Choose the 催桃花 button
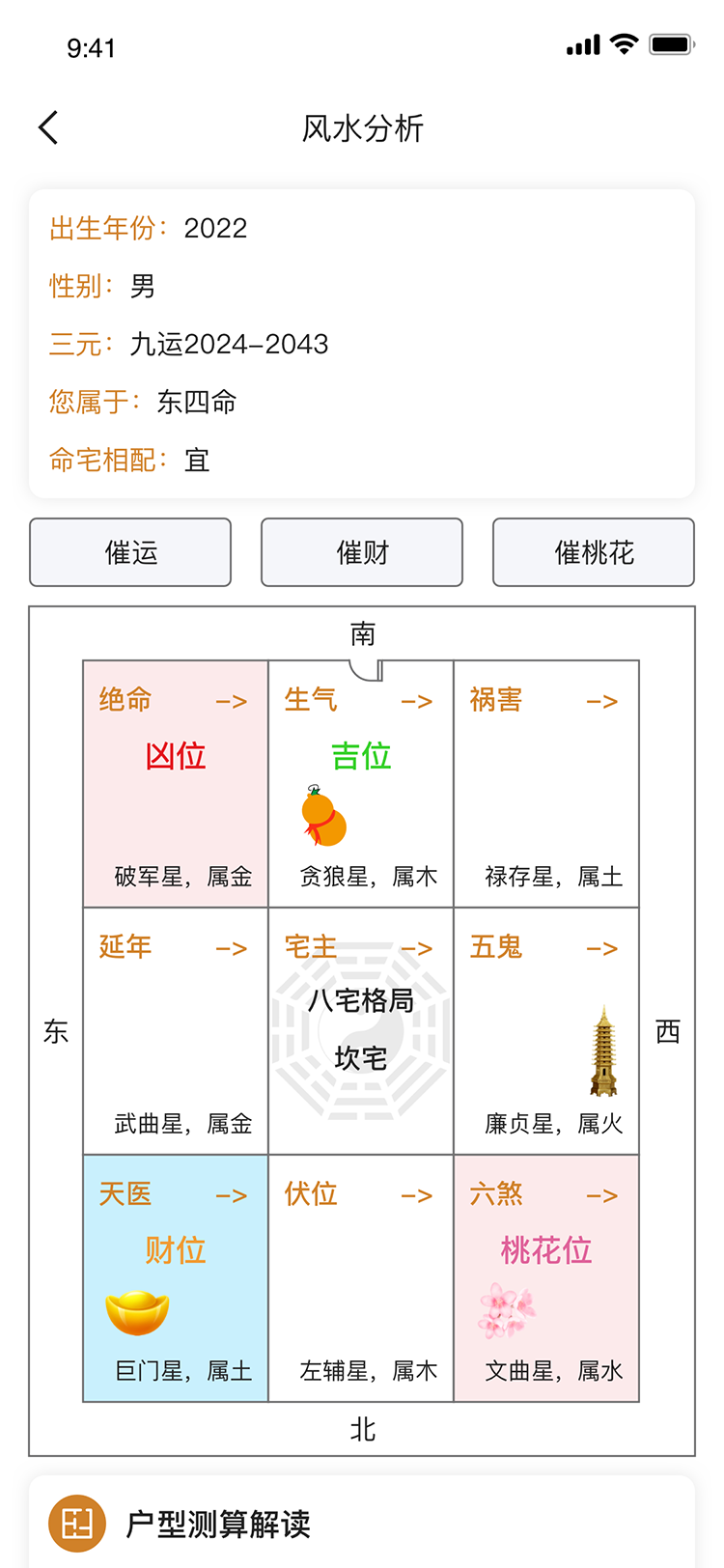Image resolution: width=724 pixels, height=1568 pixels. point(594,552)
